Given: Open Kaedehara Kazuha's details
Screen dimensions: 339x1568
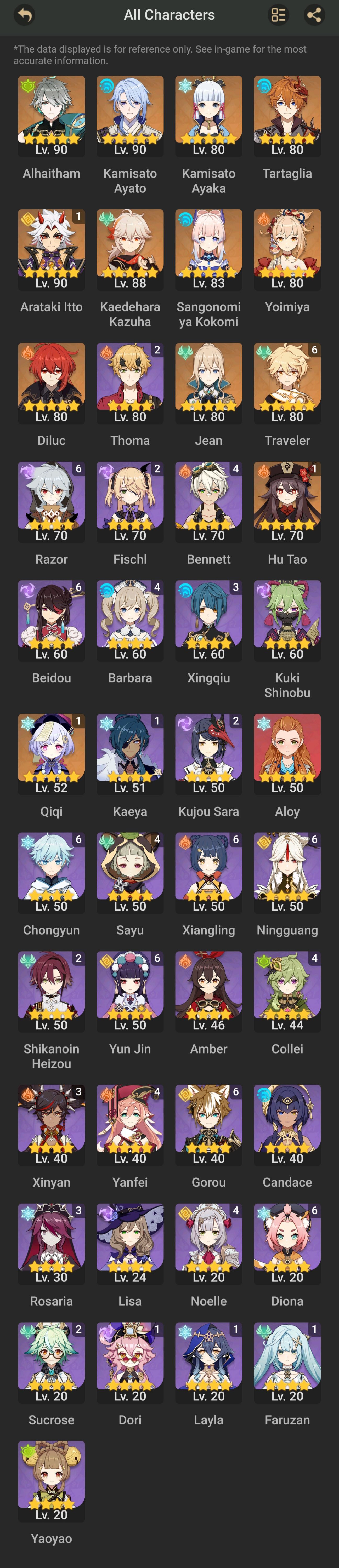Looking at the screenshot, I should coord(130,248).
